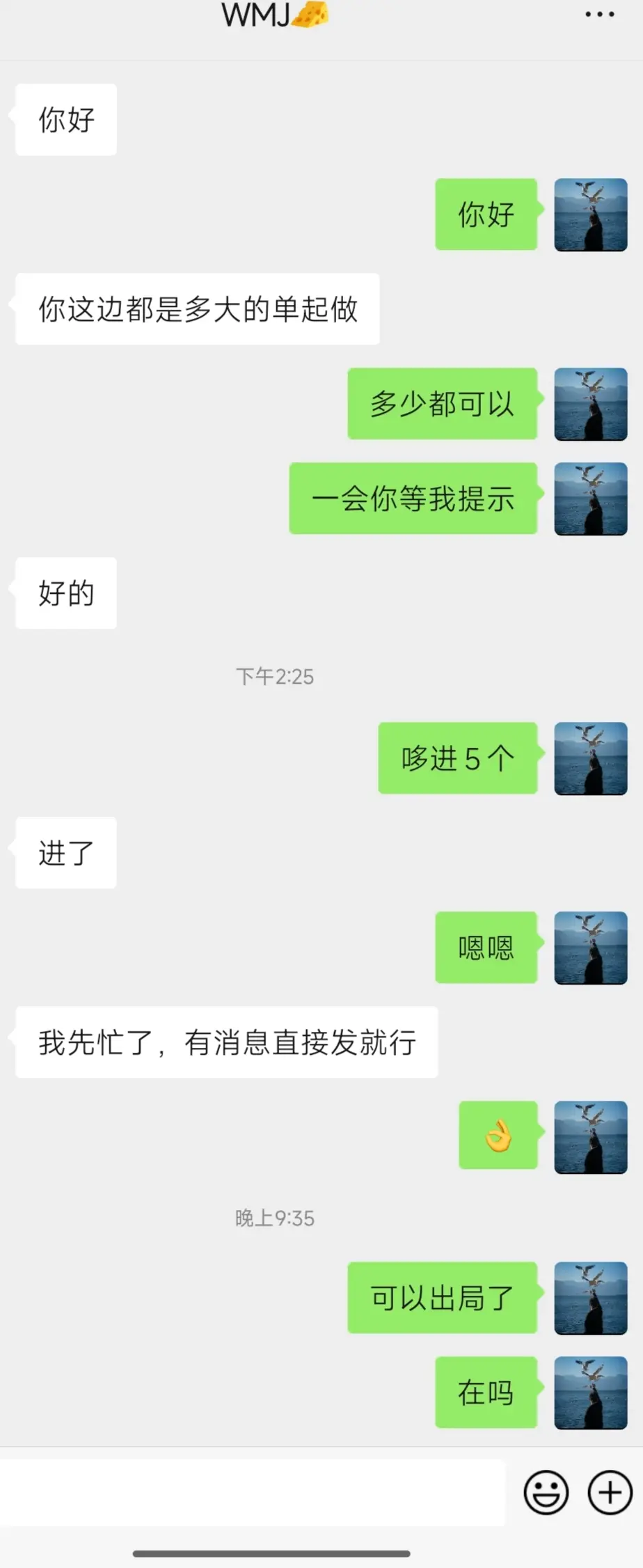Click the 哆进5个 message
The image size is (643, 1568).
click(457, 758)
